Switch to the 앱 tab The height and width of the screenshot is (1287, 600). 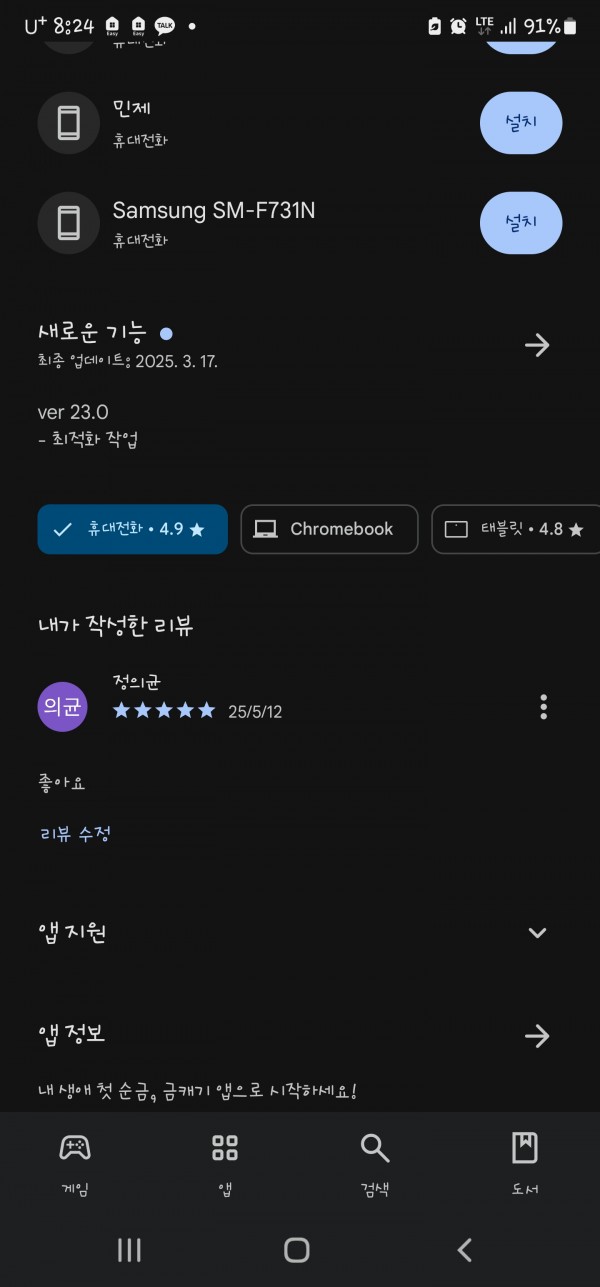tap(225, 1165)
